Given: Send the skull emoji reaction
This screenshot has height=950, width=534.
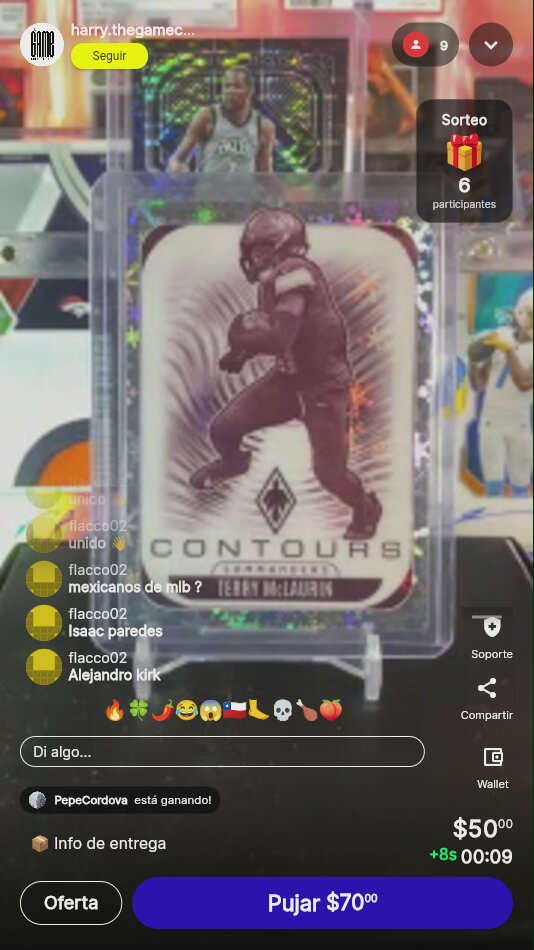Looking at the screenshot, I should (283, 709).
